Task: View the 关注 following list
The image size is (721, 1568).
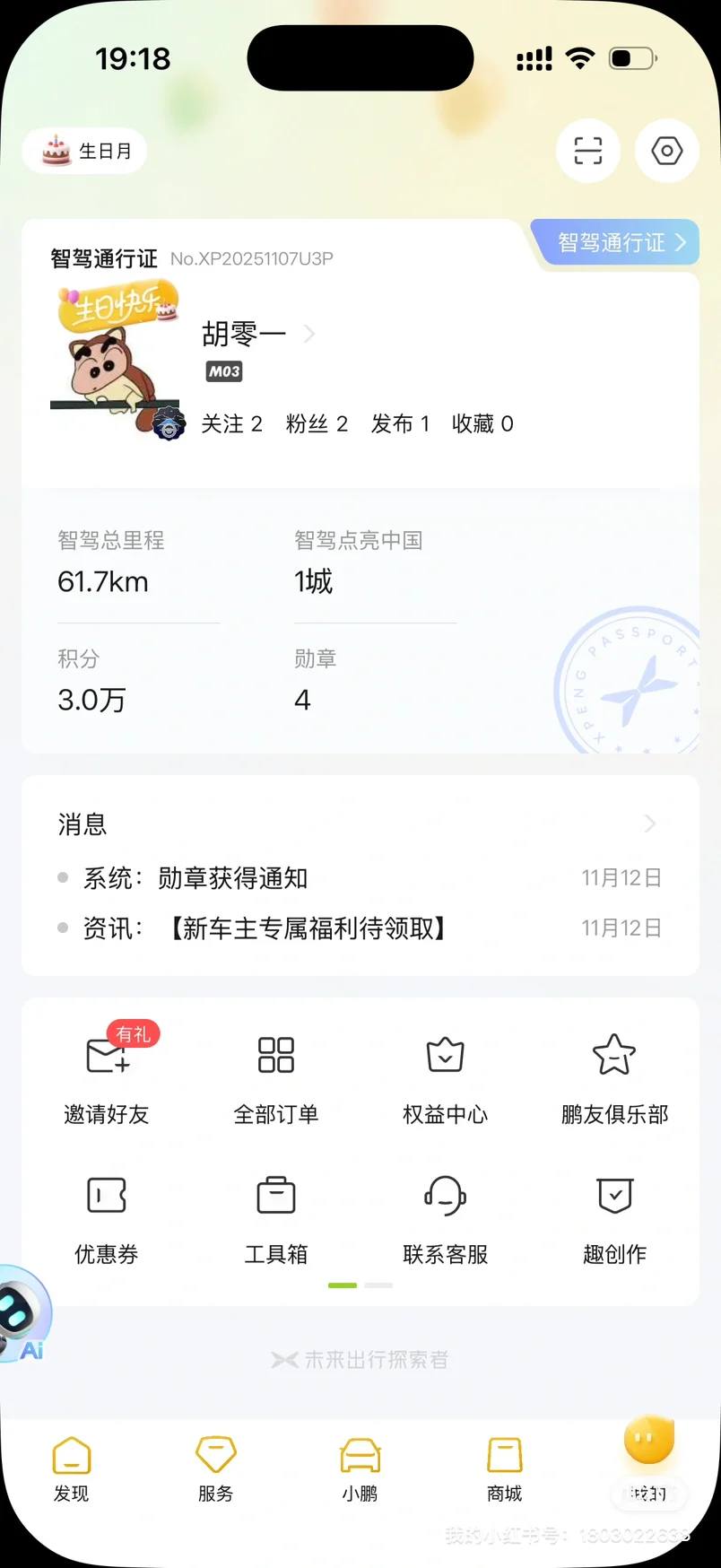Action: point(231,424)
